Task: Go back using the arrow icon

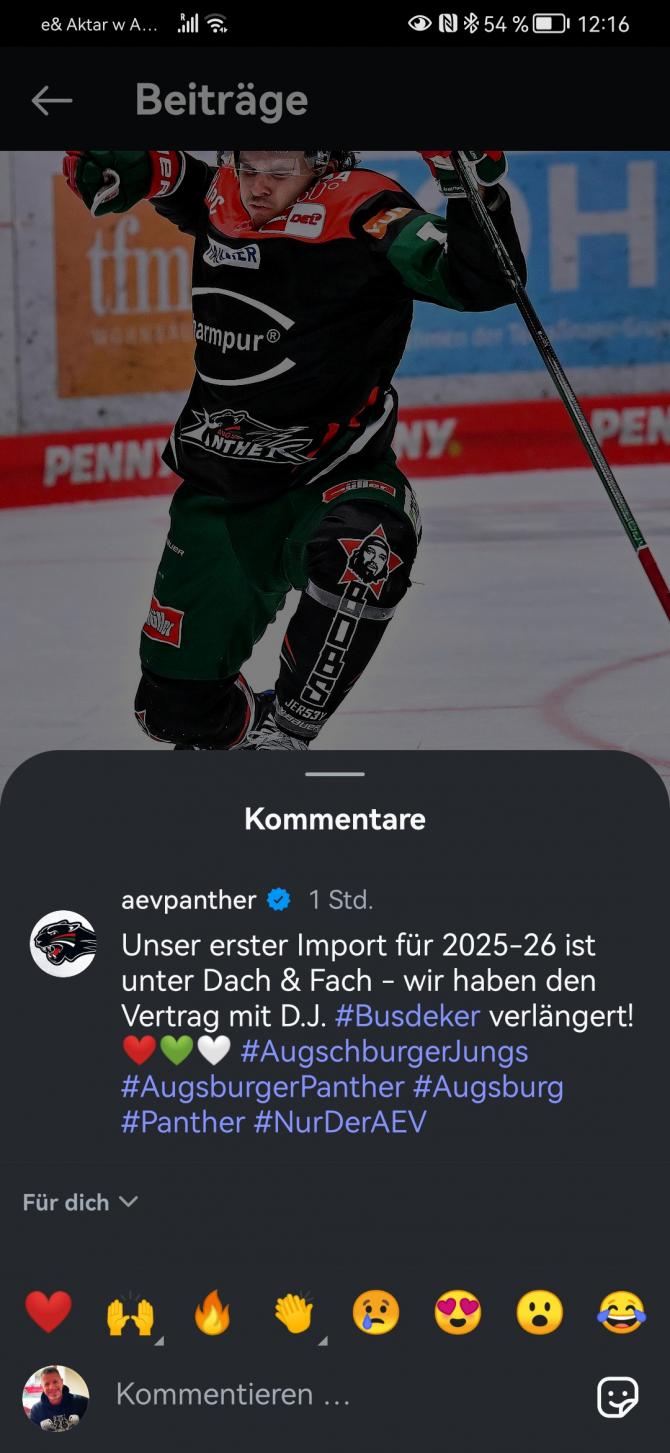Action: click(x=51, y=100)
